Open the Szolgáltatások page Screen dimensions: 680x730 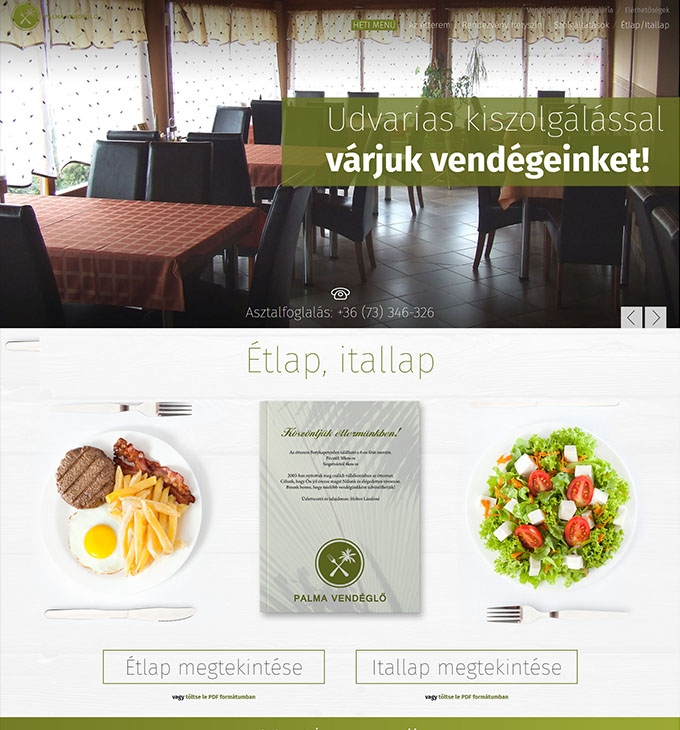[x=581, y=24]
